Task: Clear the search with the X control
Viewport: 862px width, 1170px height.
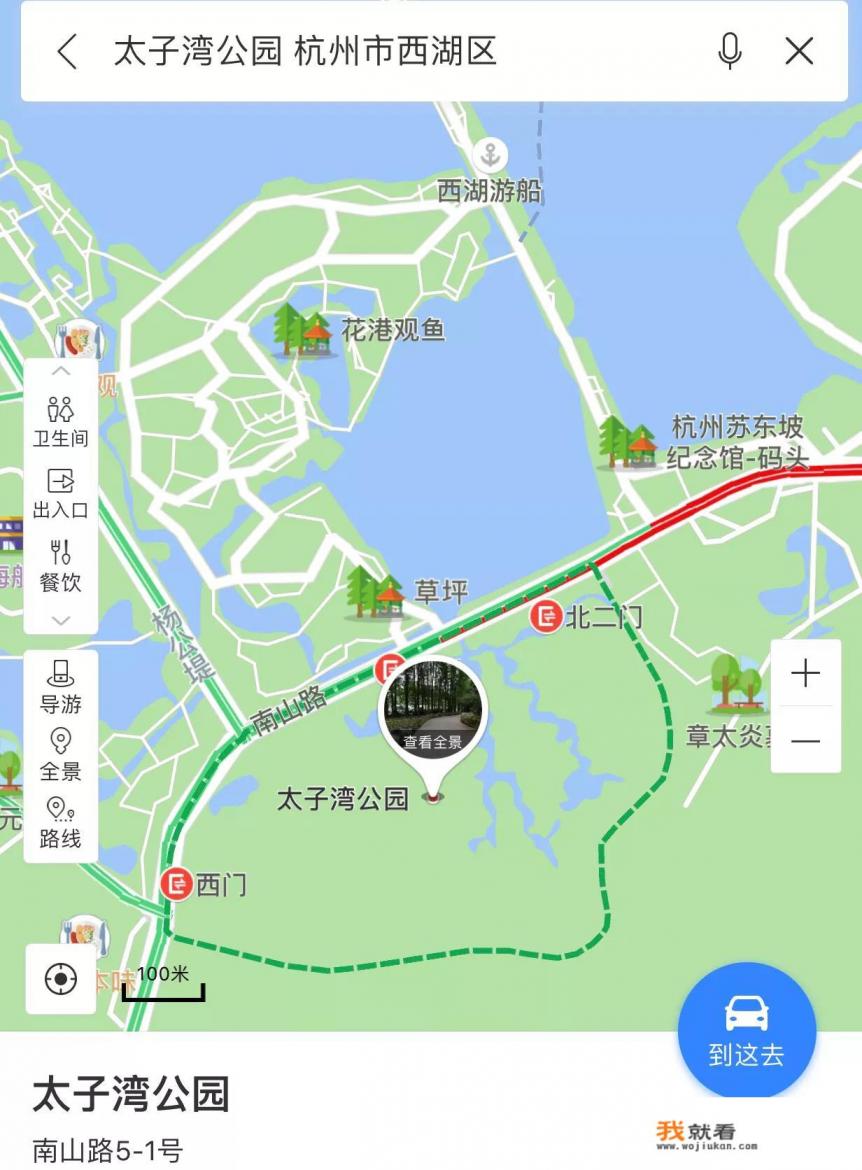Action: 799,52
